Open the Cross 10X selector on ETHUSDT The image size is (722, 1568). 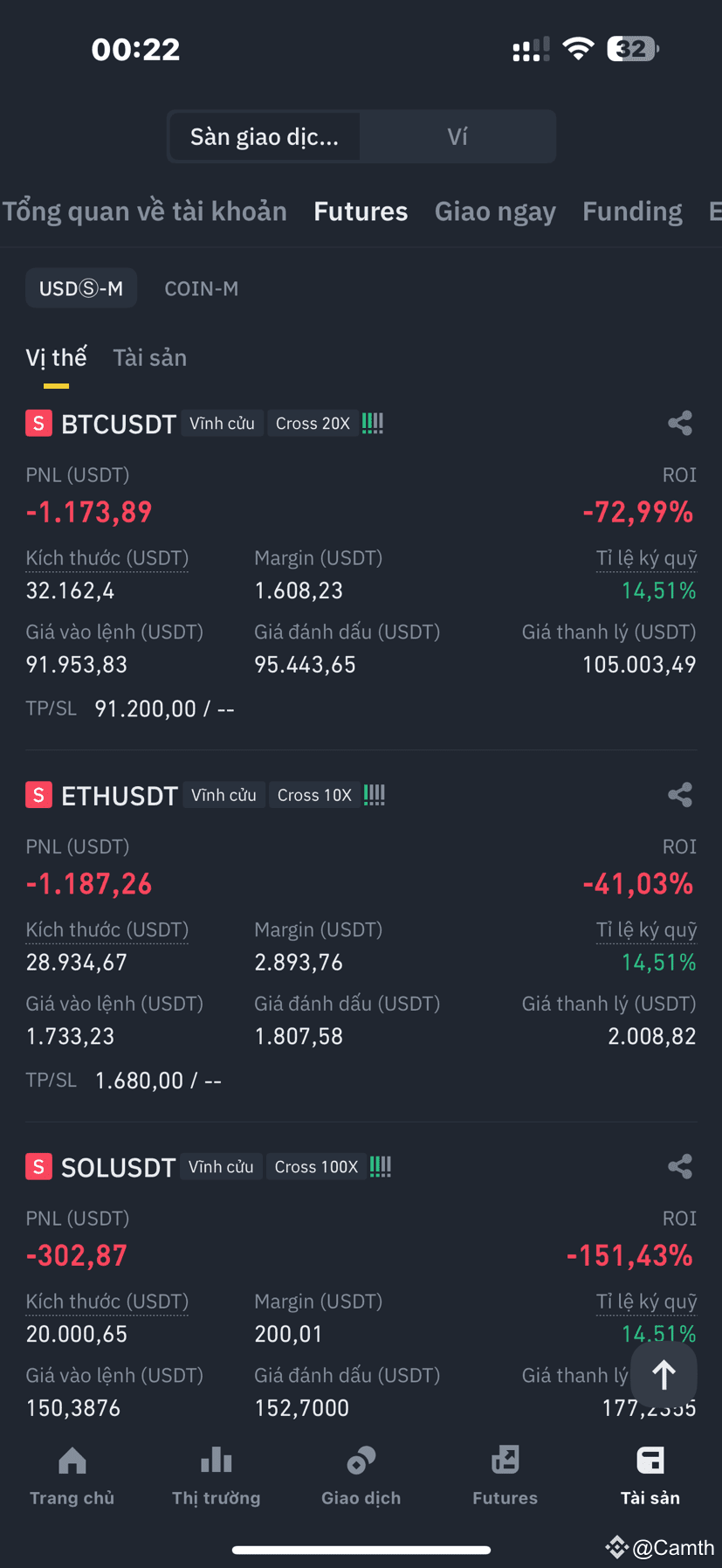point(314,795)
